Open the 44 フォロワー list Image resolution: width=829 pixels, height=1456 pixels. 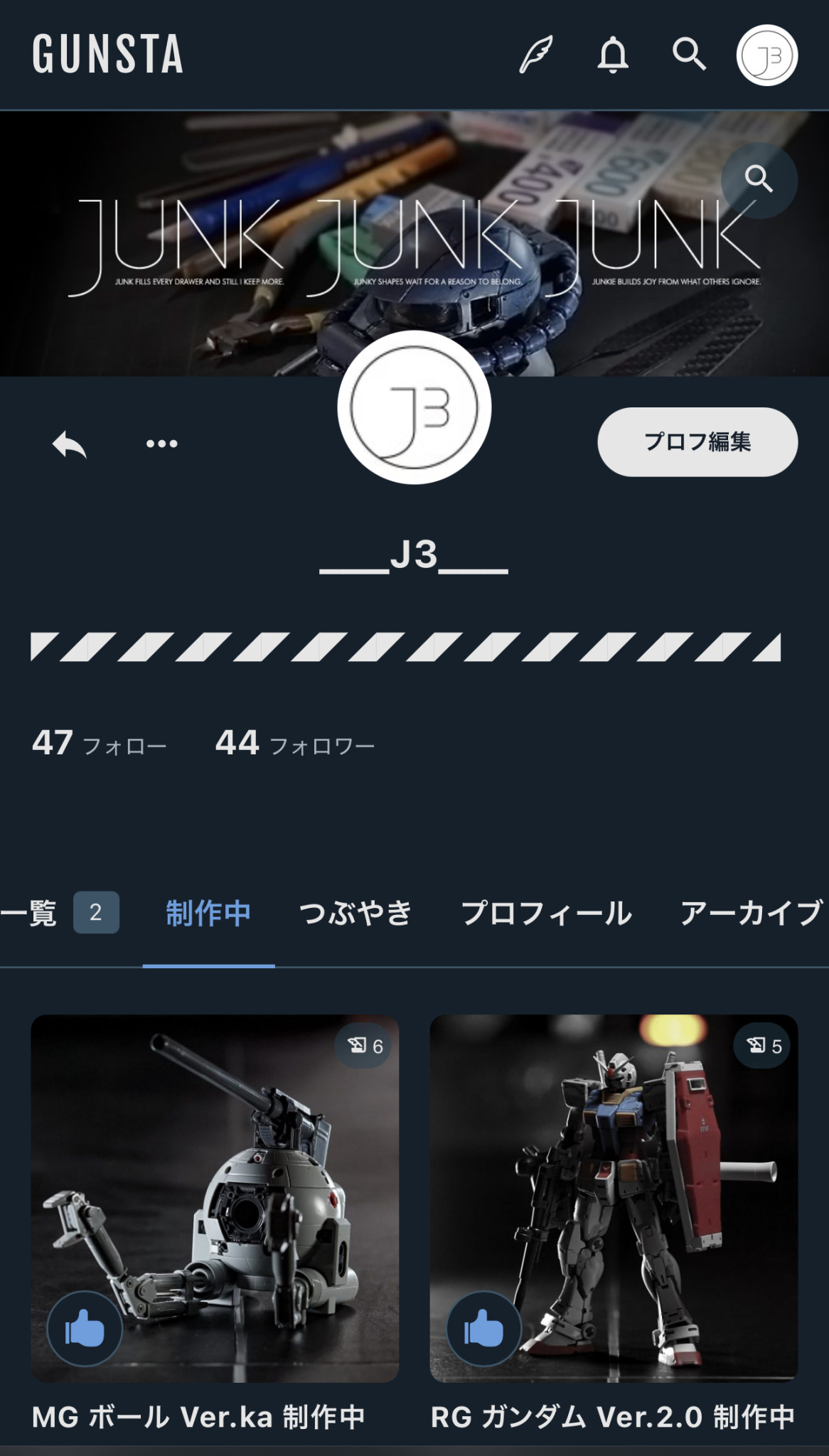(x=295, y=744)
